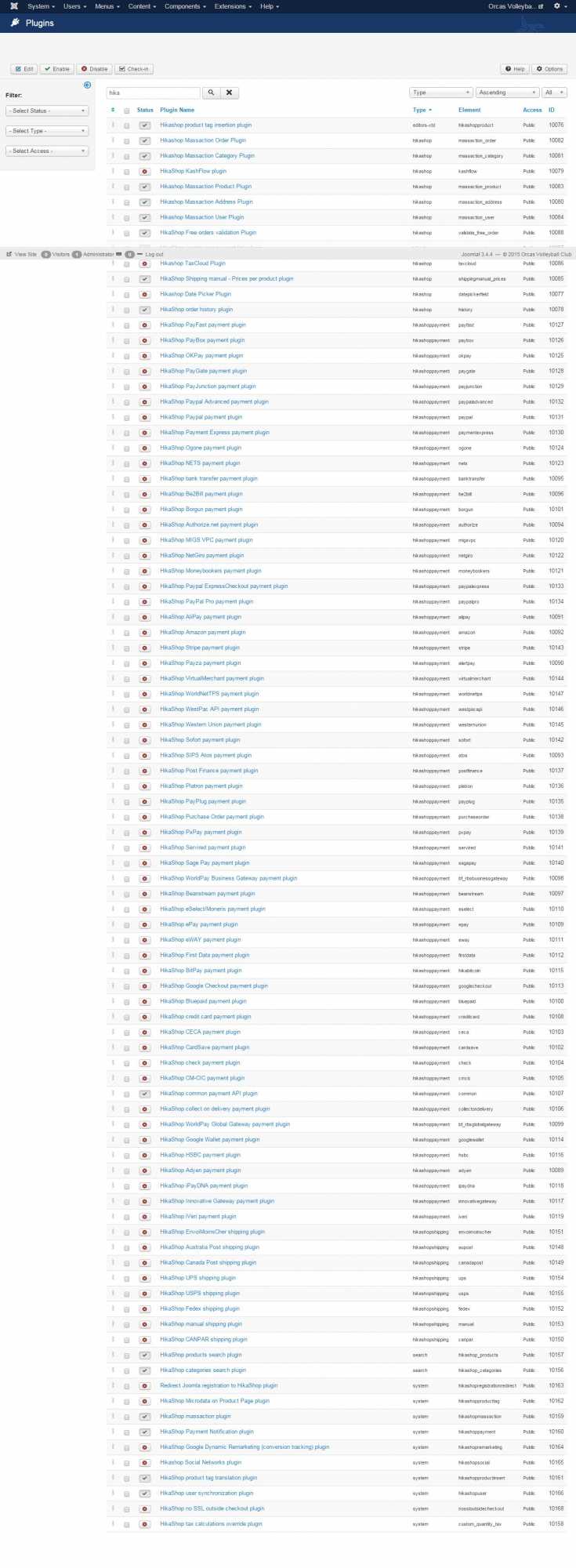Toggle status of HikaShop TaxCloud Plugin
Screen dimensions: 576x1568
click(x=145, y=264)
